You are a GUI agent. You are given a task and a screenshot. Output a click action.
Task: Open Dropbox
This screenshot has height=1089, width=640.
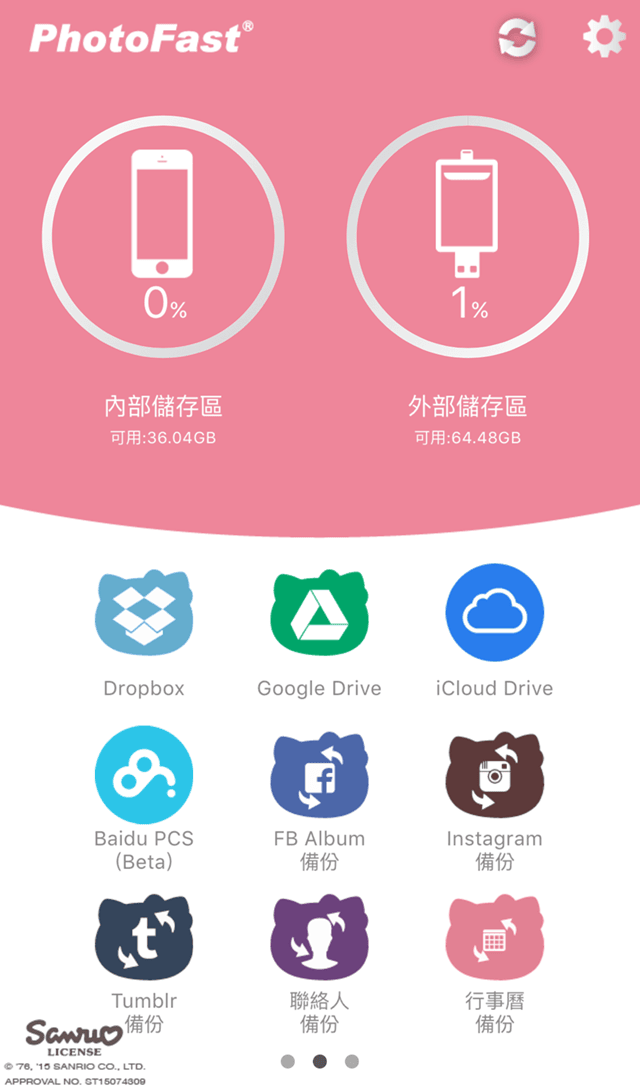tap(144, 614)
